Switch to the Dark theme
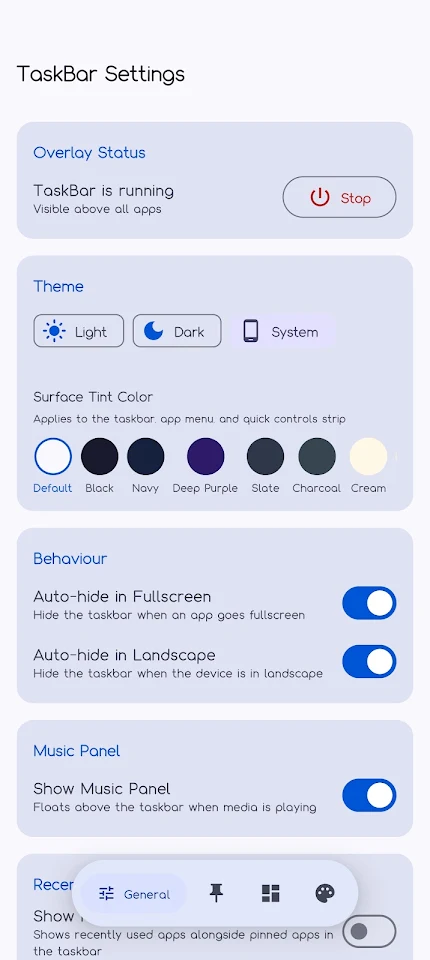Screen dimensions: 430x960 pos(177,331)
